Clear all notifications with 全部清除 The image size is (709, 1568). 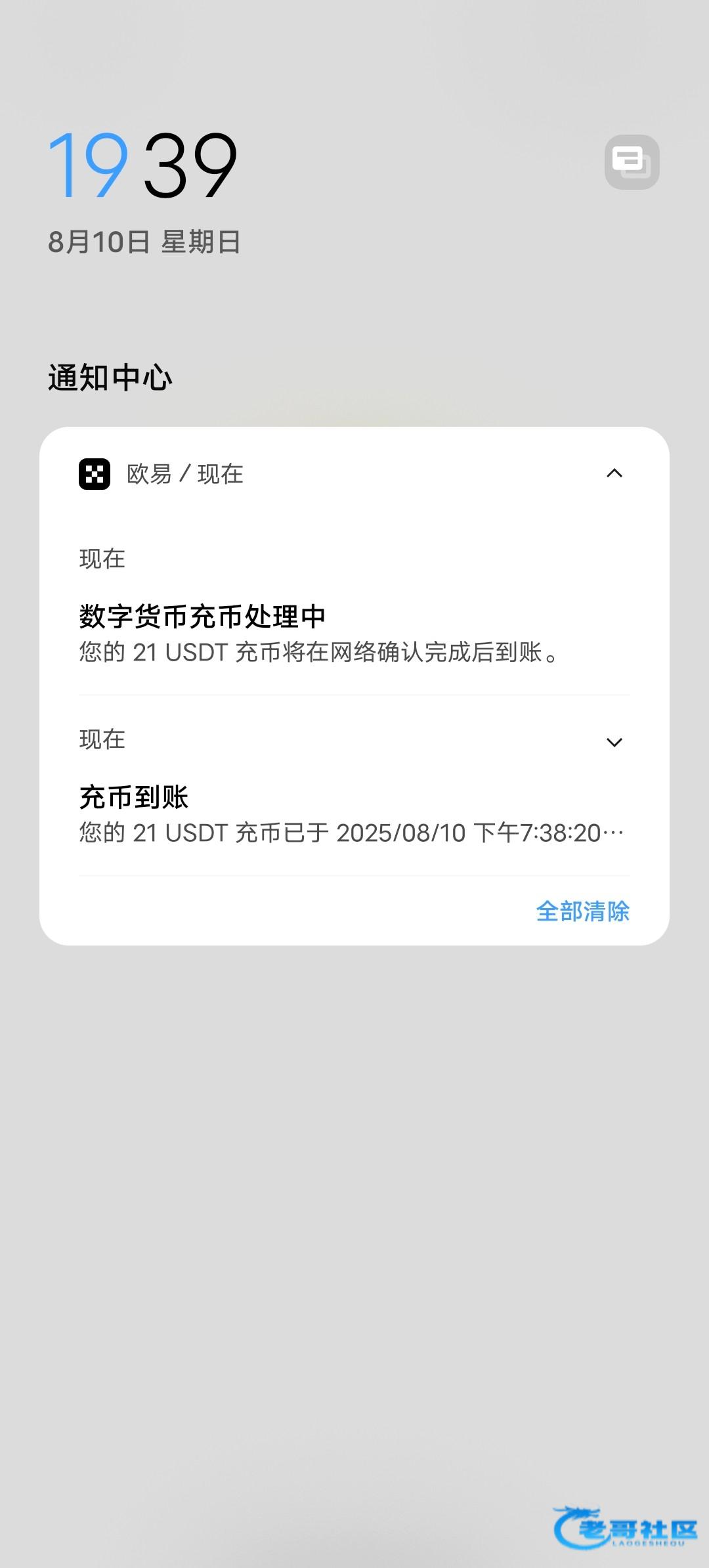(583, 911)
